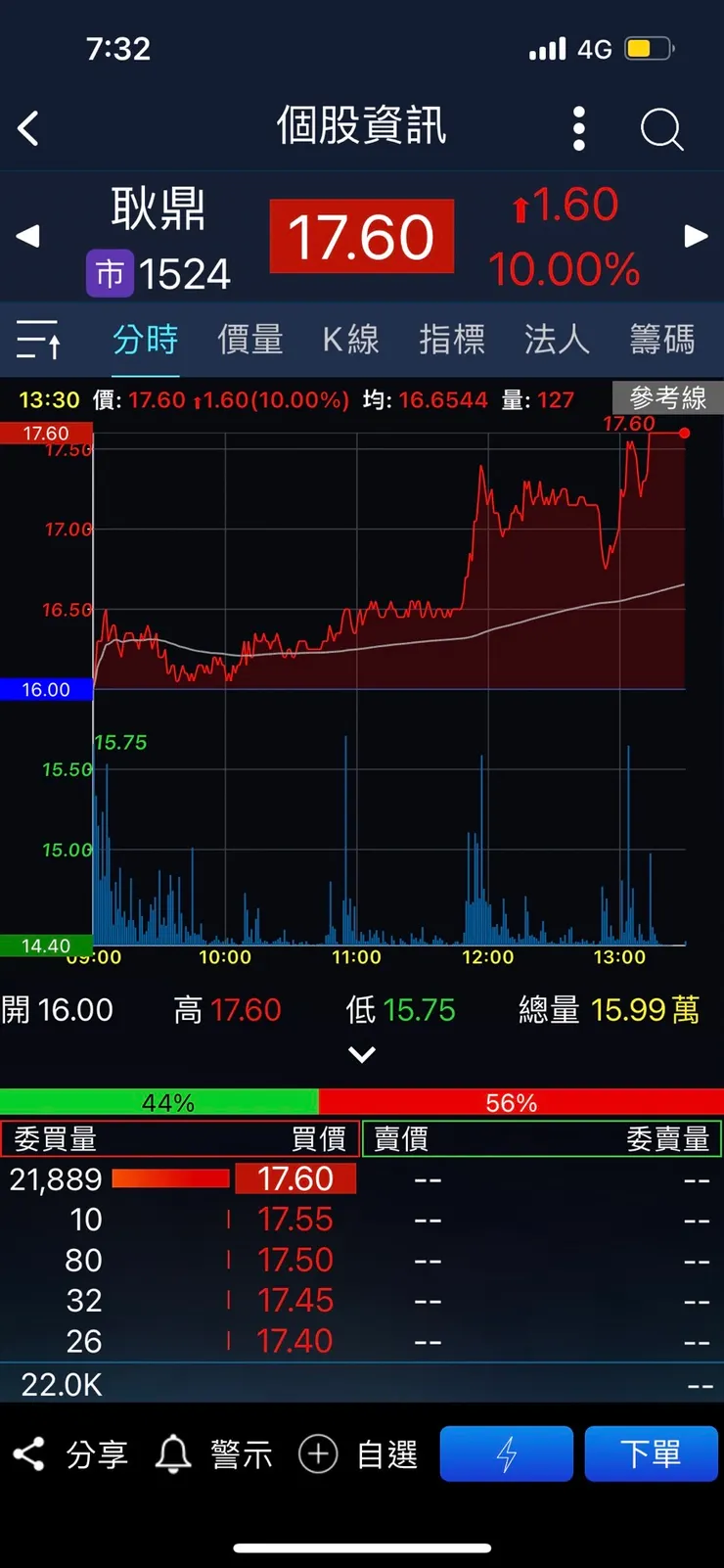
Task: Collapse the chart details with the down chevron
Action: [x=362, y=1054]
